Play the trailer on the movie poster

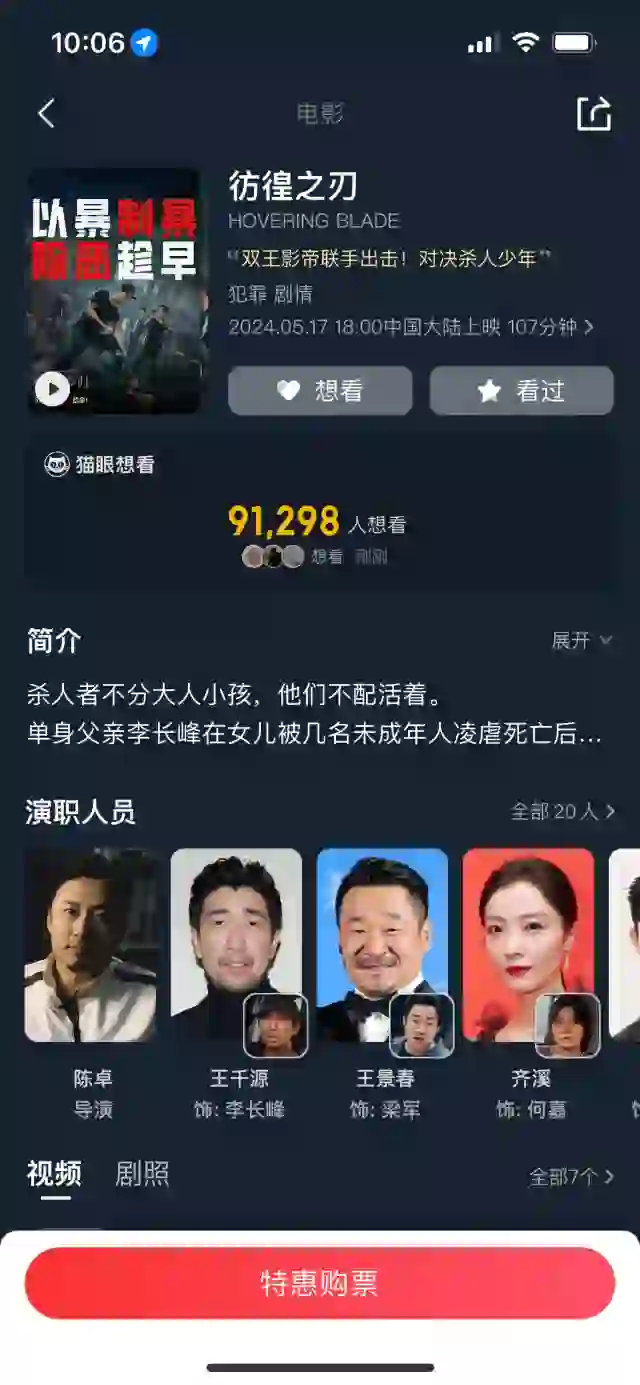[52, 388]
